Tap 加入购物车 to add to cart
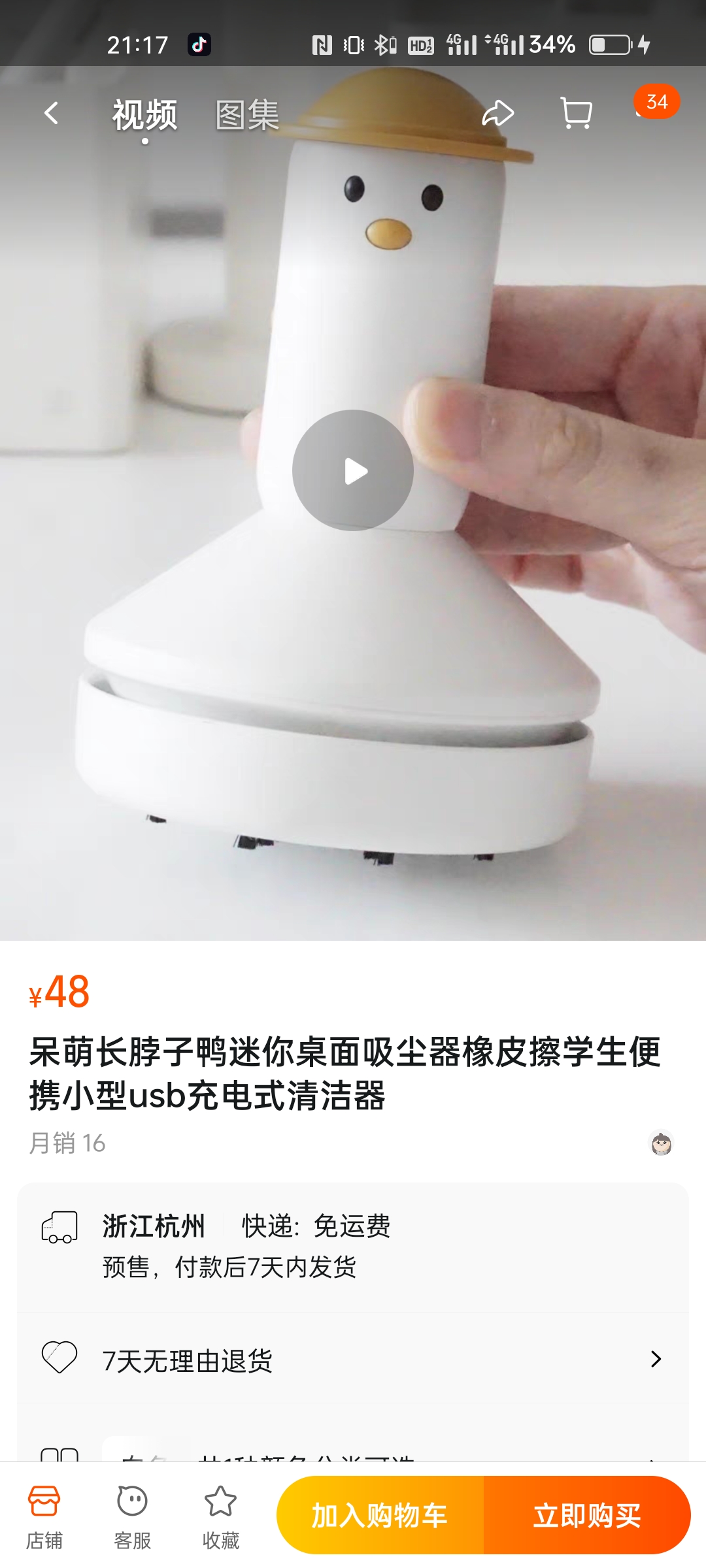Image resolution: width=706 pixels, height=1568 pixels. pyautogui.click(x=380, y=1515)
